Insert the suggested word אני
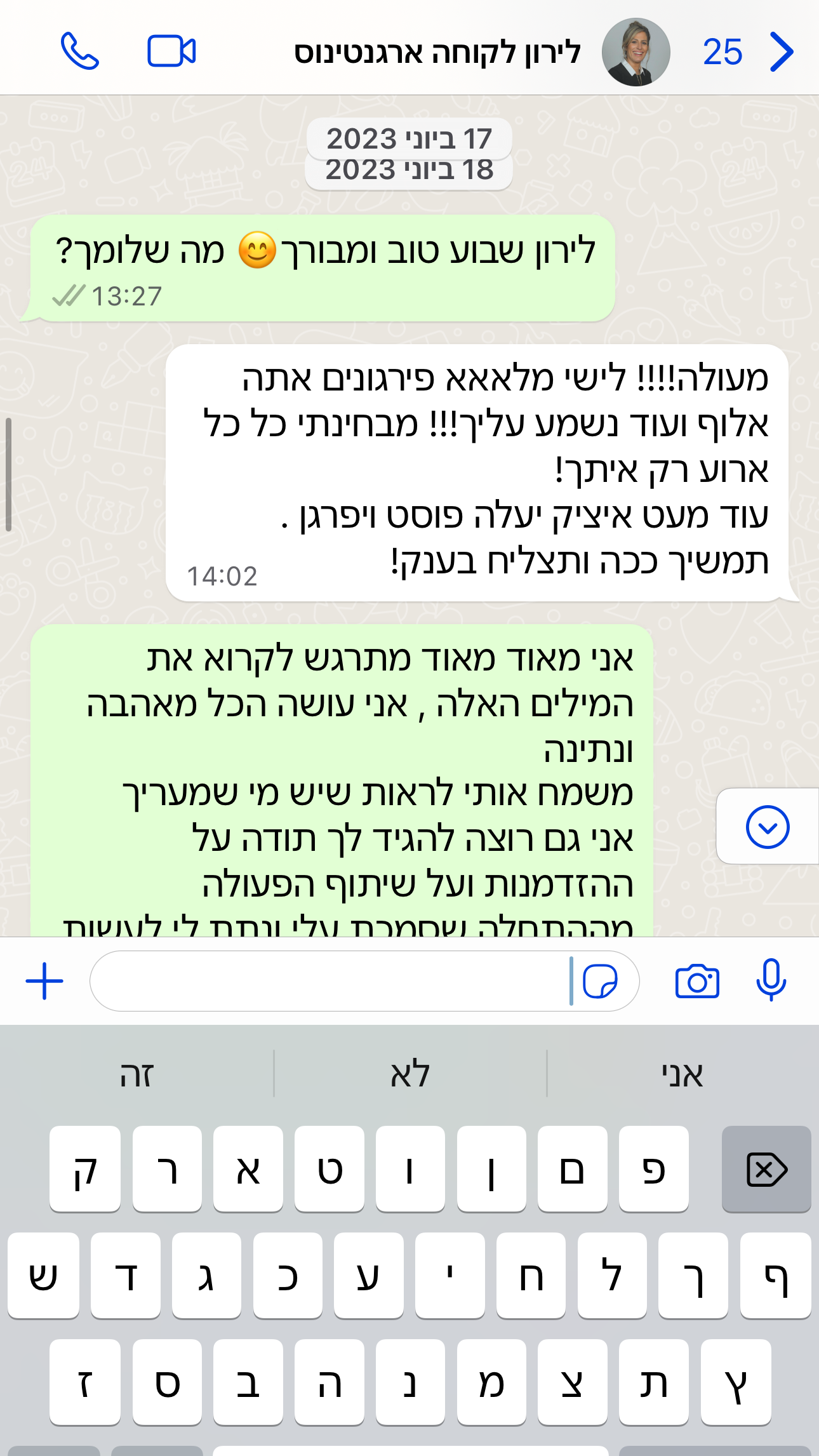Screen dimensions: 819x1456 [682, 1074]
